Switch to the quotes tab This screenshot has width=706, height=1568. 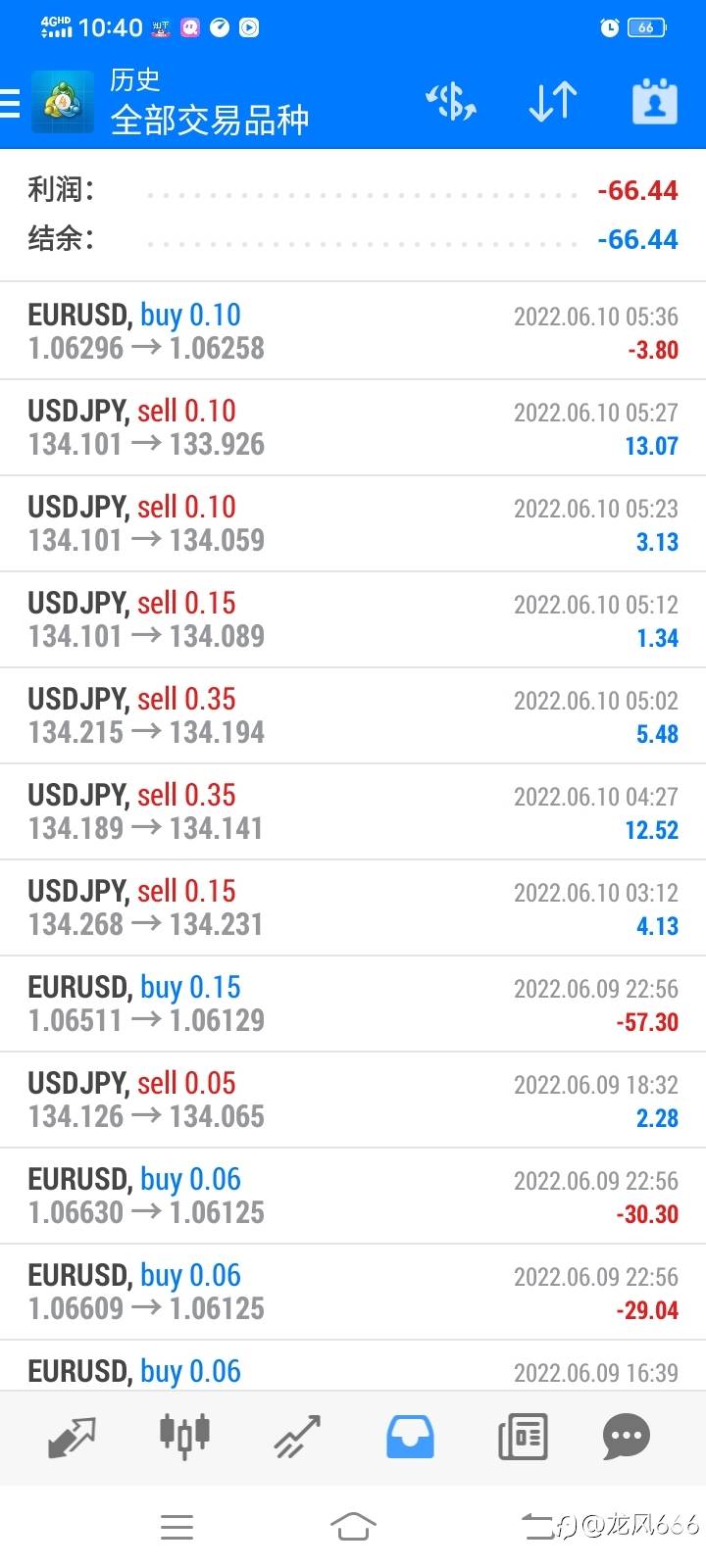tap(73, 1437)
